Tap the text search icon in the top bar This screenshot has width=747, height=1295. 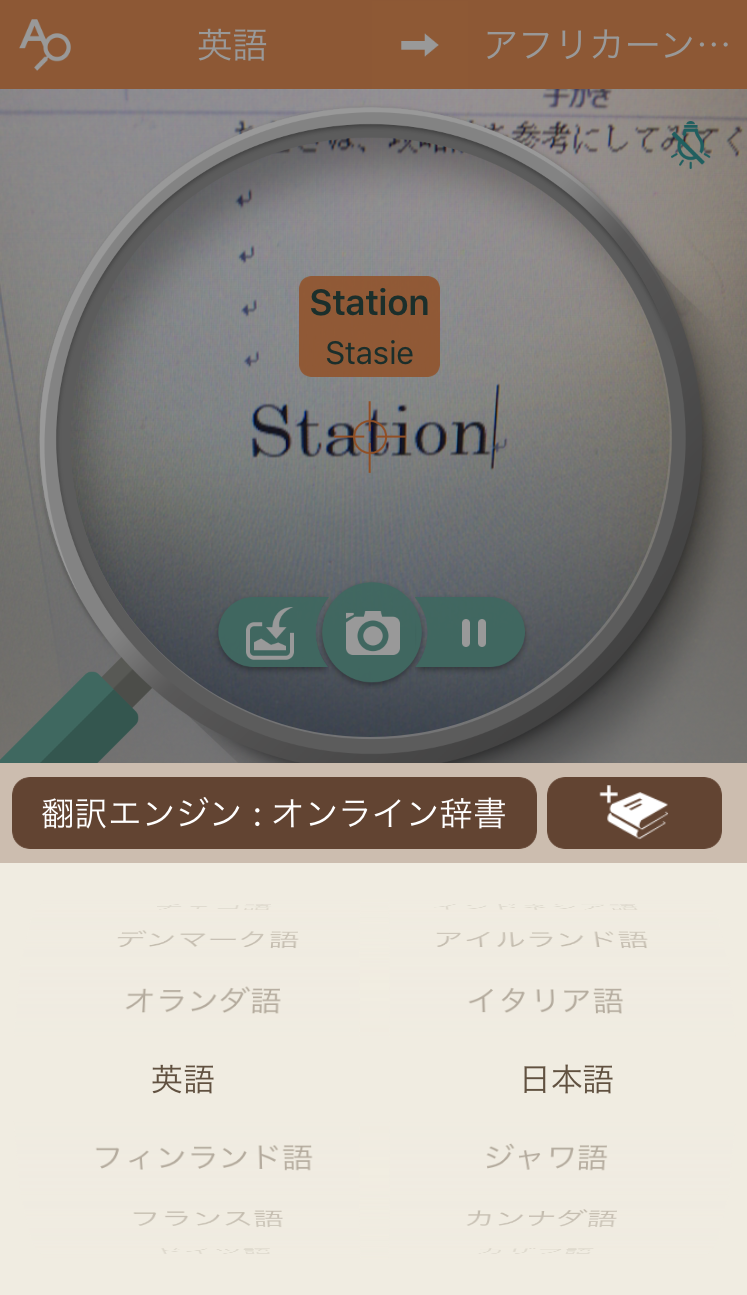45,44
